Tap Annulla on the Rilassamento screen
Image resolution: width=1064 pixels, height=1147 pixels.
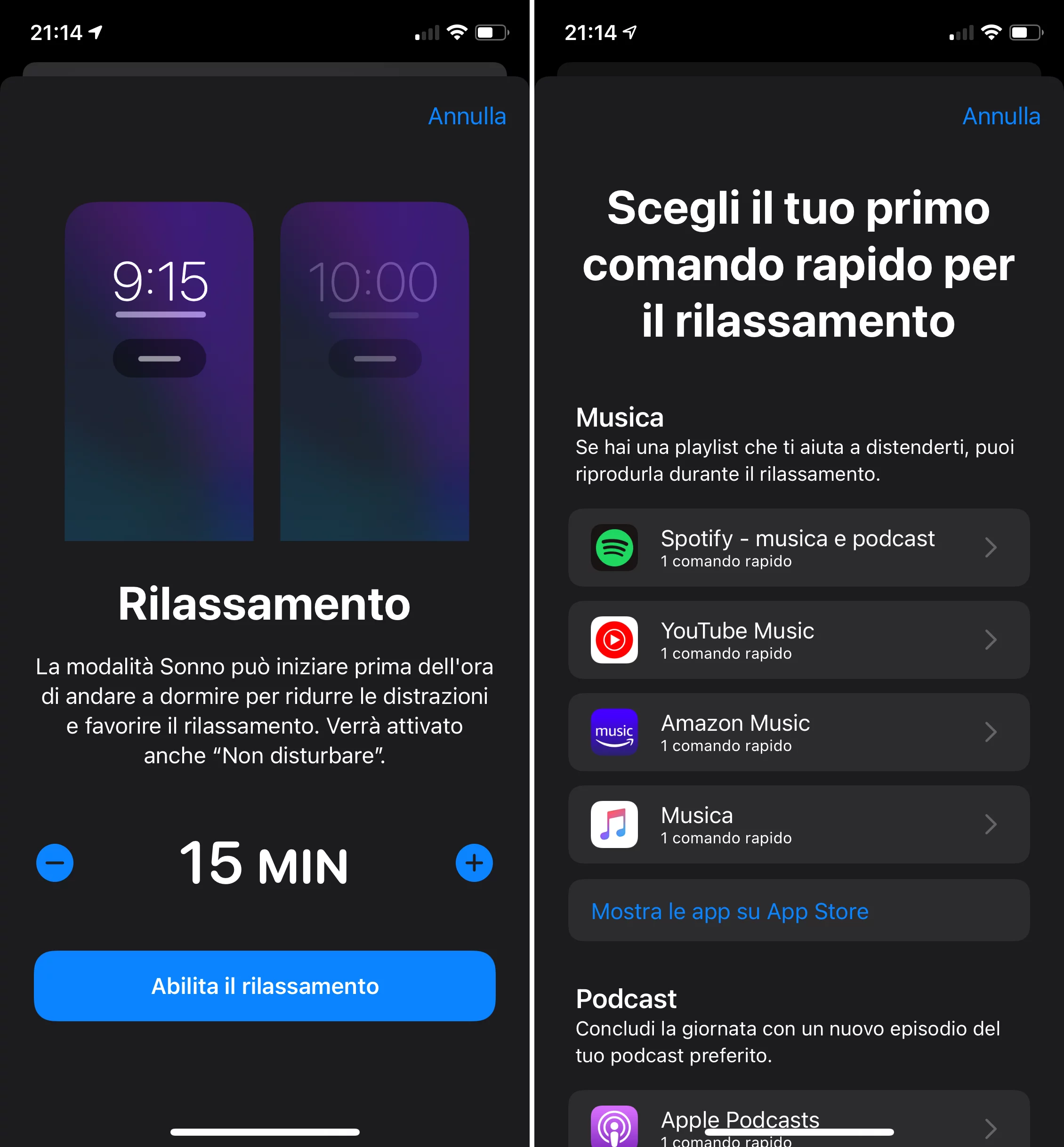(467, 116)
